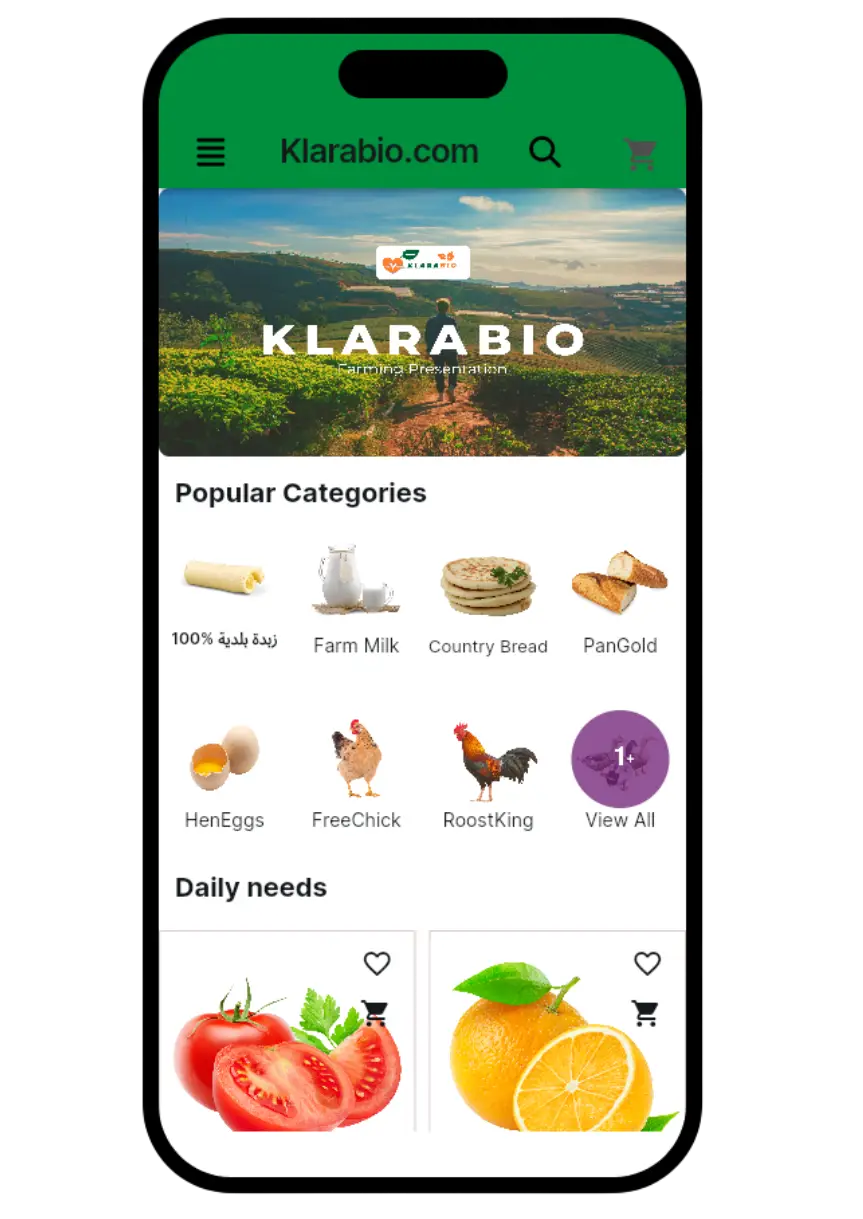The image size is (863, 1219).
Task: Favorite the orange product
Action: (x=648, y=964)
